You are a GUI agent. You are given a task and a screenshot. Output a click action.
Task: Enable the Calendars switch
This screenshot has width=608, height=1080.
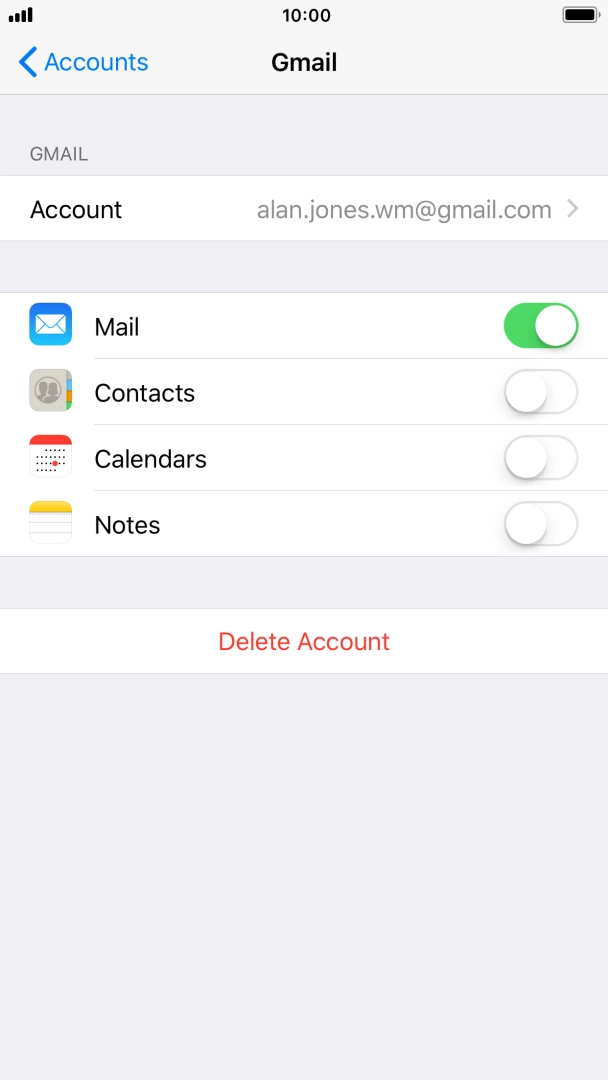coord(541,458)
